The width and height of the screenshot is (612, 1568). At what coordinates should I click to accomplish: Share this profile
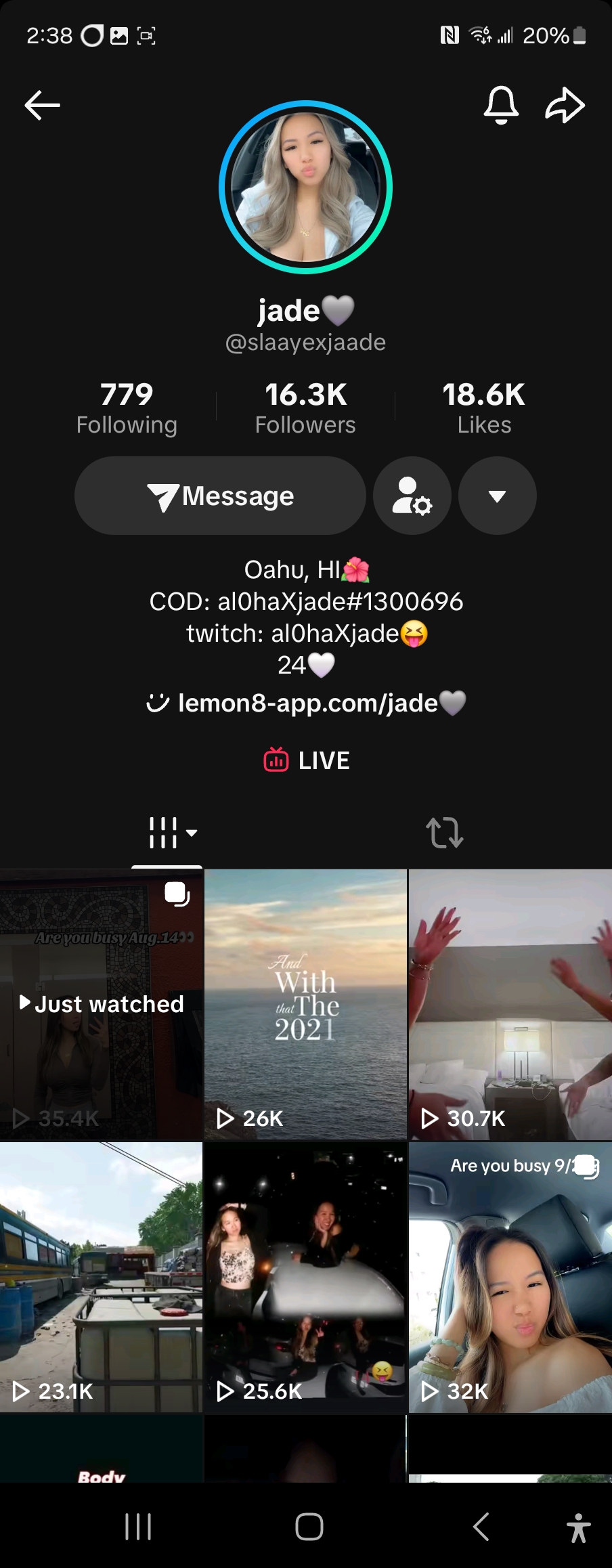(x=565, y=105)
